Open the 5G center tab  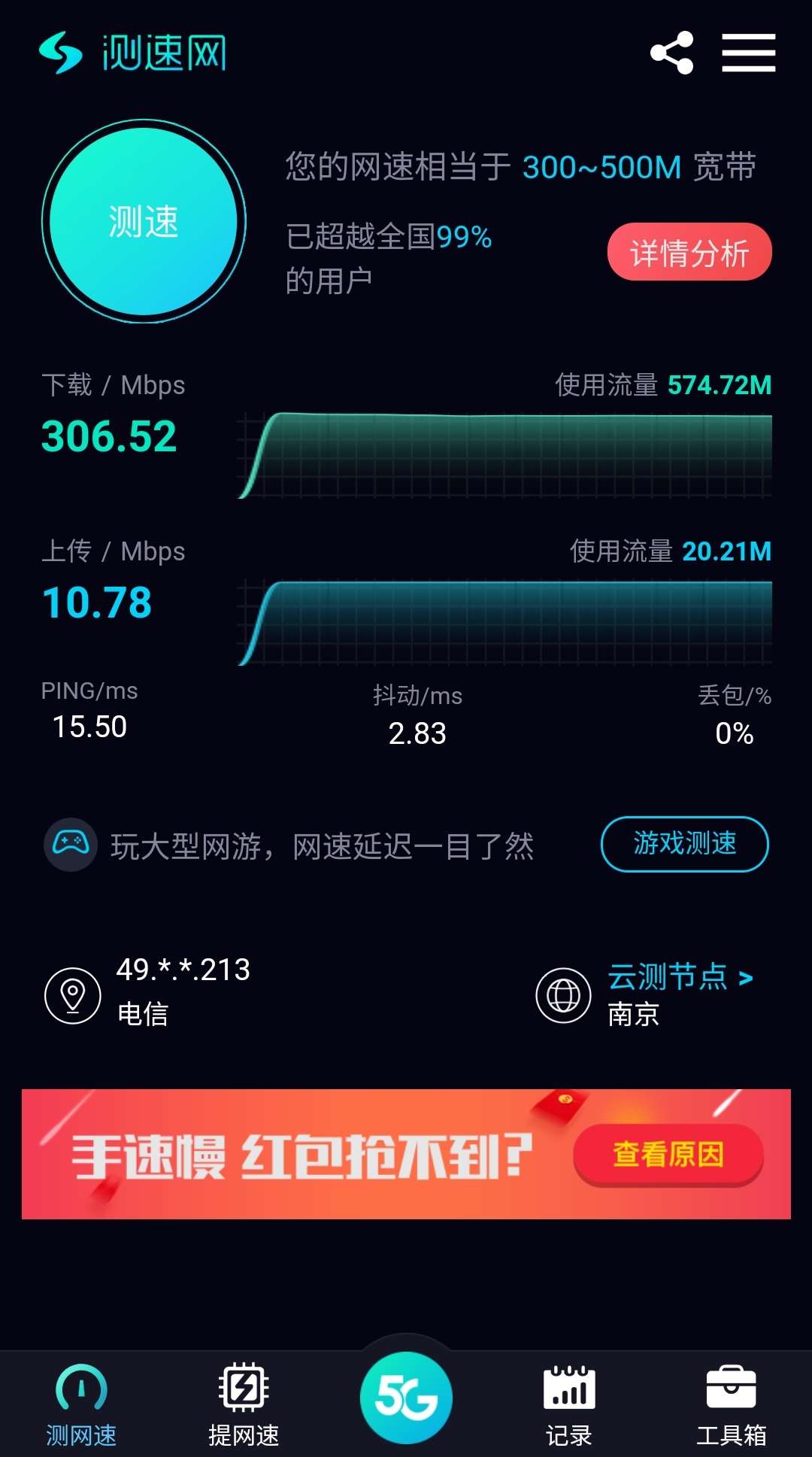(x=406, y=1397)
